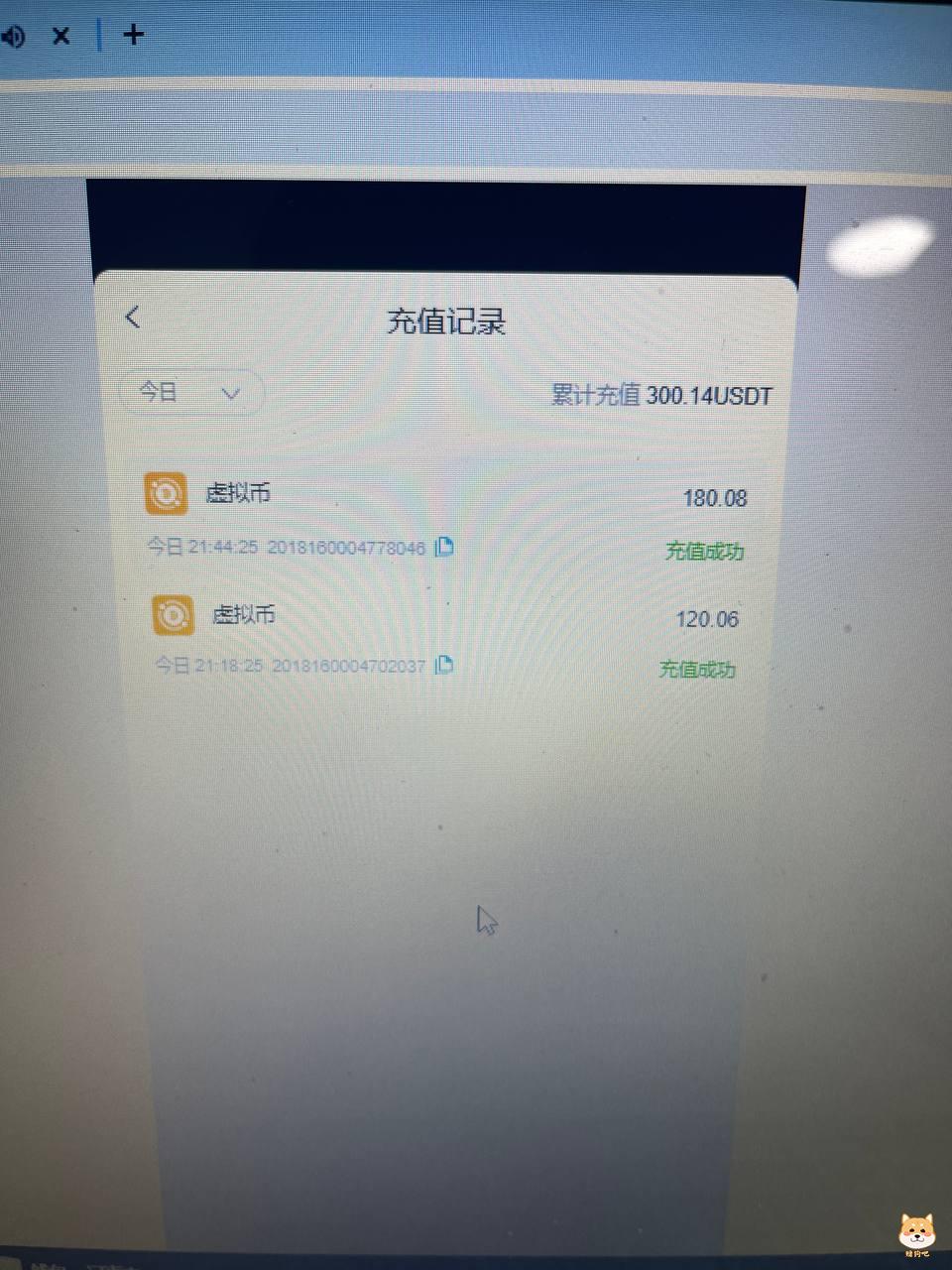Expand the 今日 date filter dropdown
The image size is (952, 1270).
[x=191, y=393]
